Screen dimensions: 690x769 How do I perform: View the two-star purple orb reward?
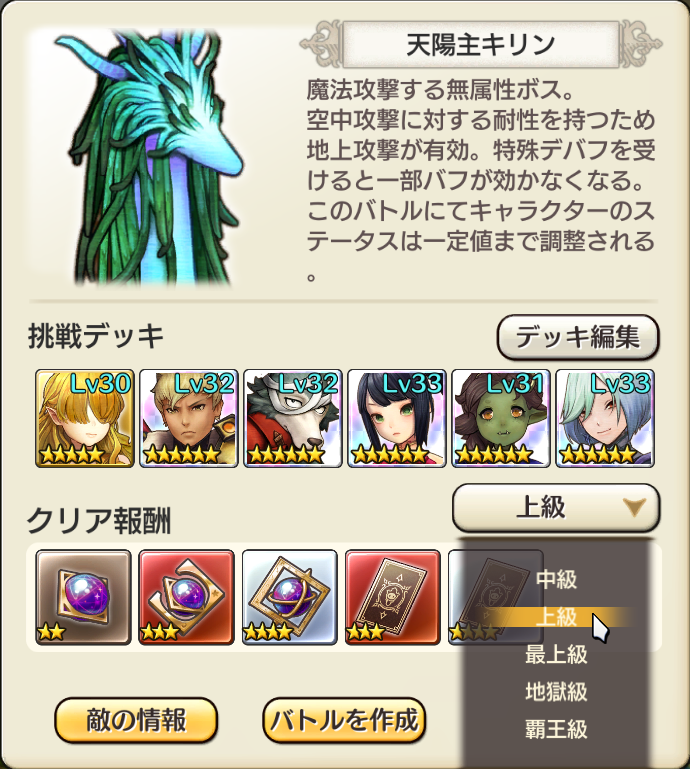(84, 597)
